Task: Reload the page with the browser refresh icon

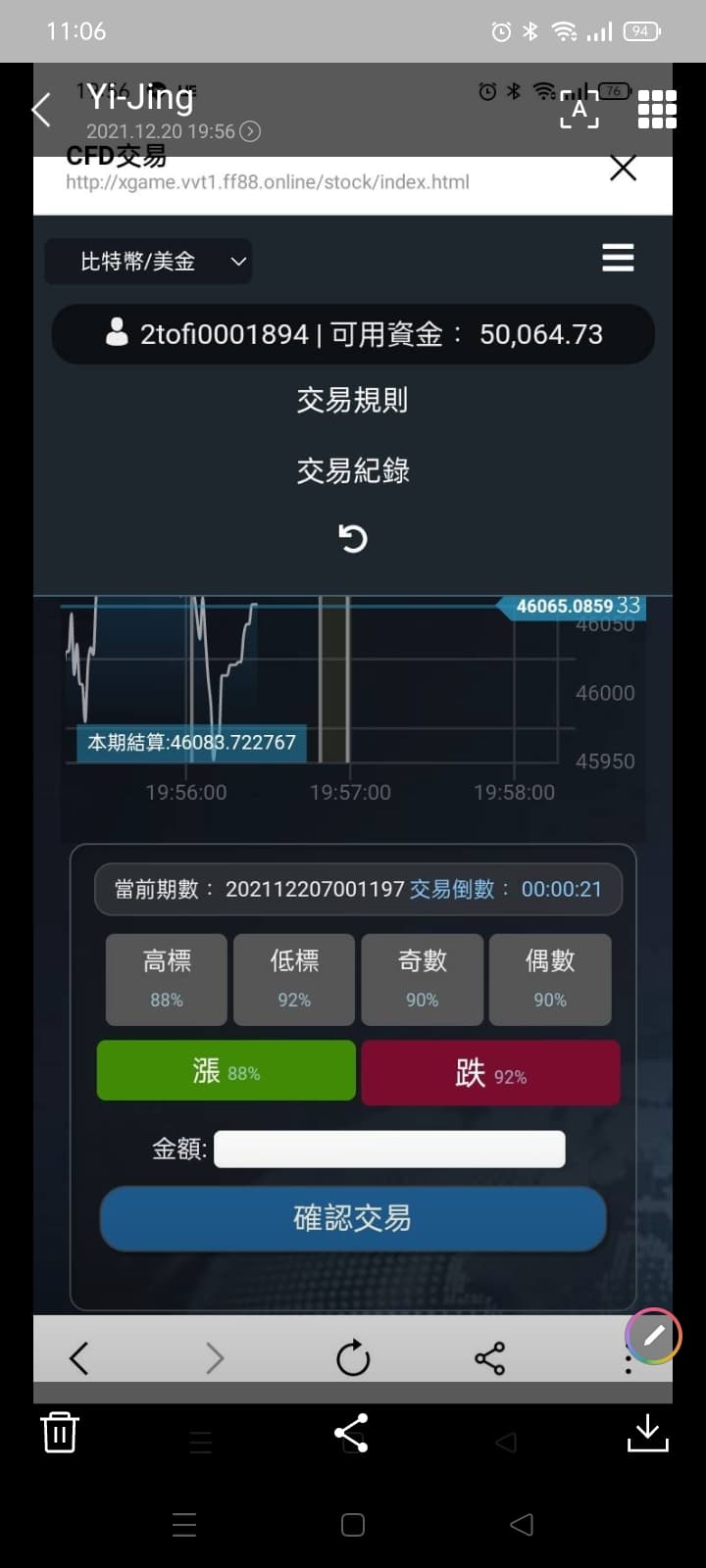Action: click(353, 1358)
